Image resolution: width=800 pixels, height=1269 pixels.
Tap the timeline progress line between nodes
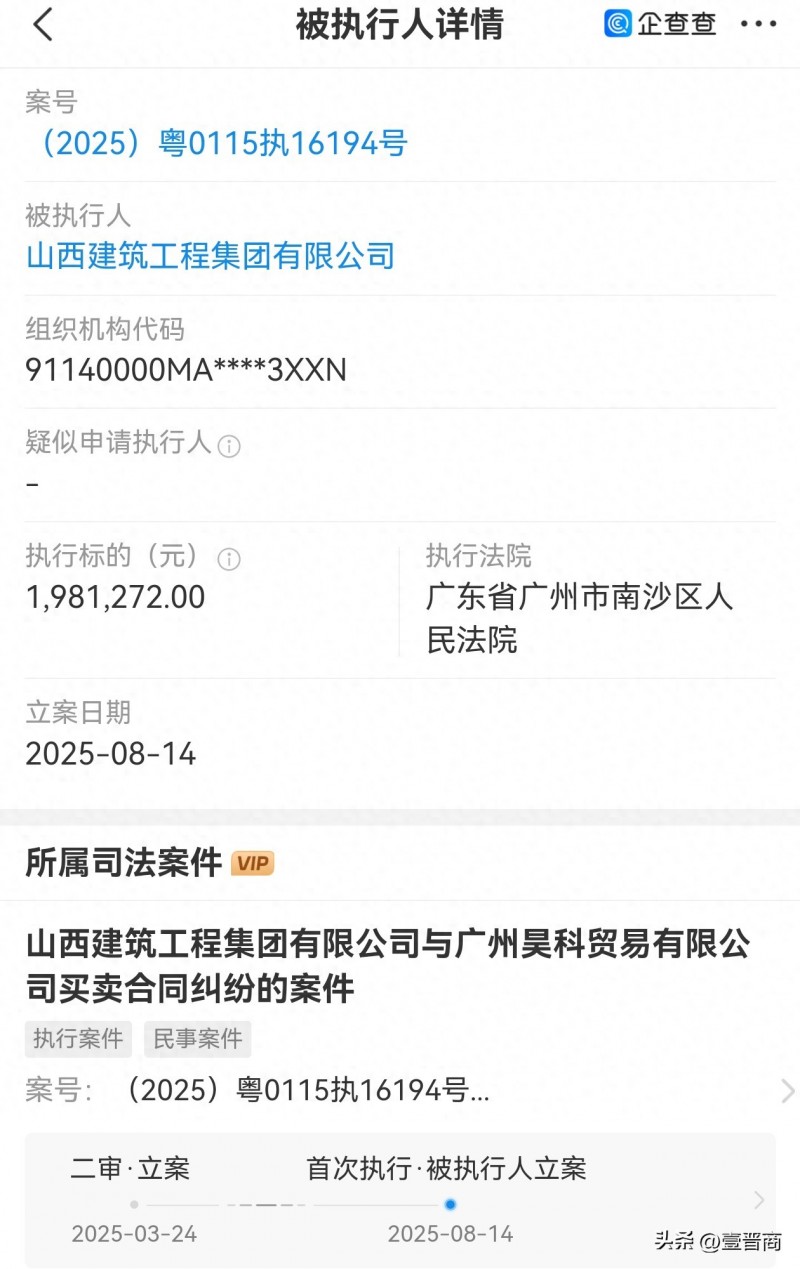click(290, 1205)
